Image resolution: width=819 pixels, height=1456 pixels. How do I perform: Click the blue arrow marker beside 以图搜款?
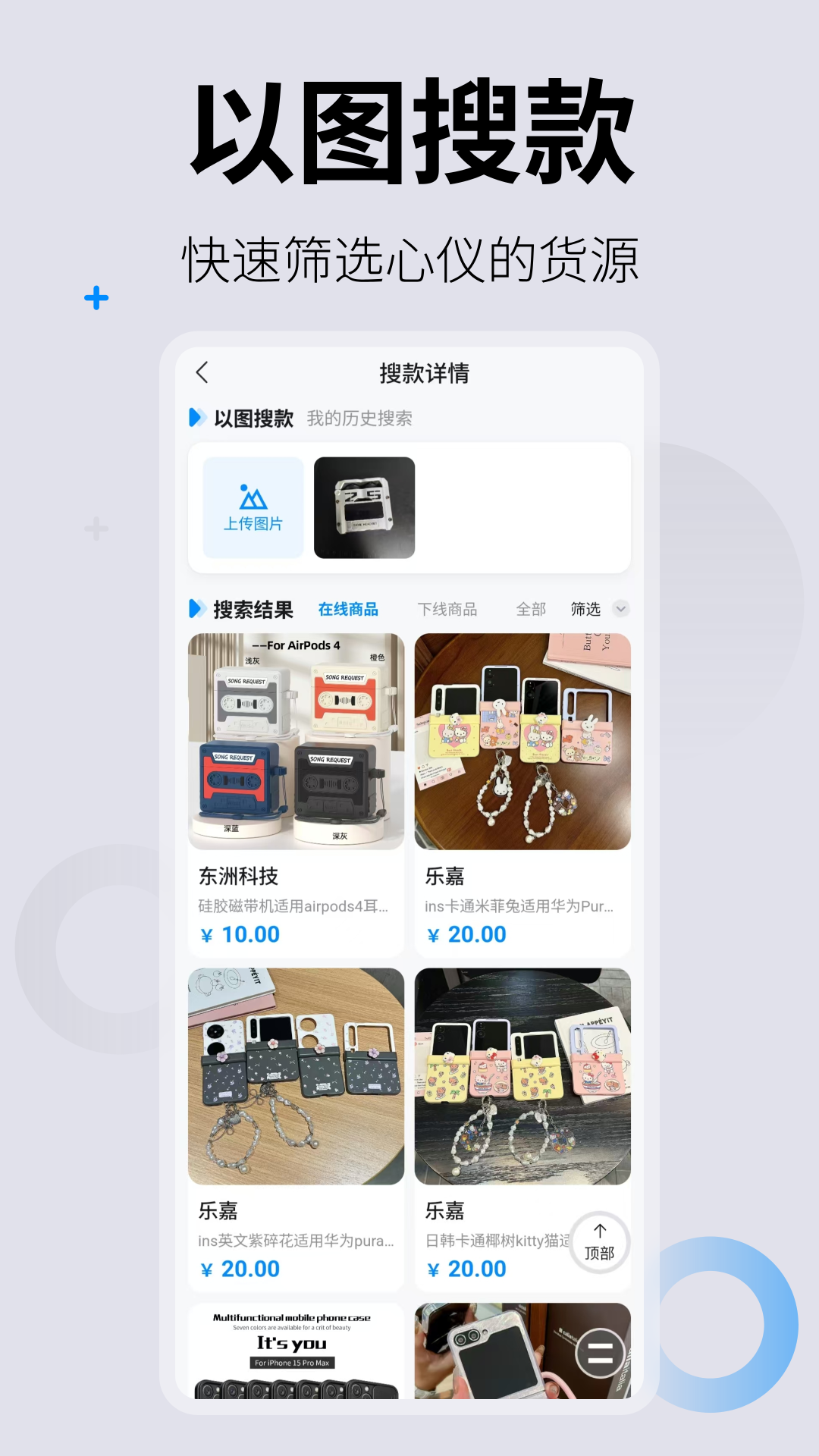[198, 416]
